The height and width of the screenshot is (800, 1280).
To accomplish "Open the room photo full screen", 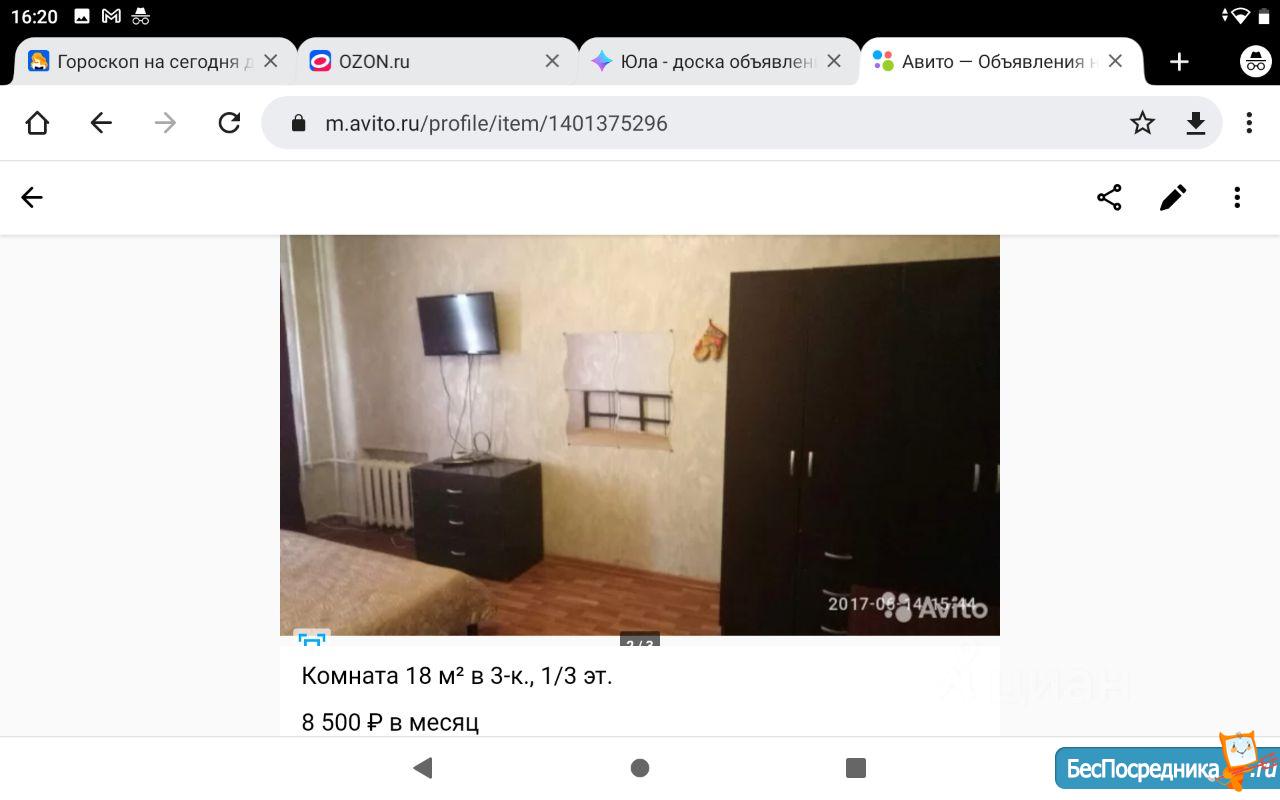I will click(x=640, y=435).
